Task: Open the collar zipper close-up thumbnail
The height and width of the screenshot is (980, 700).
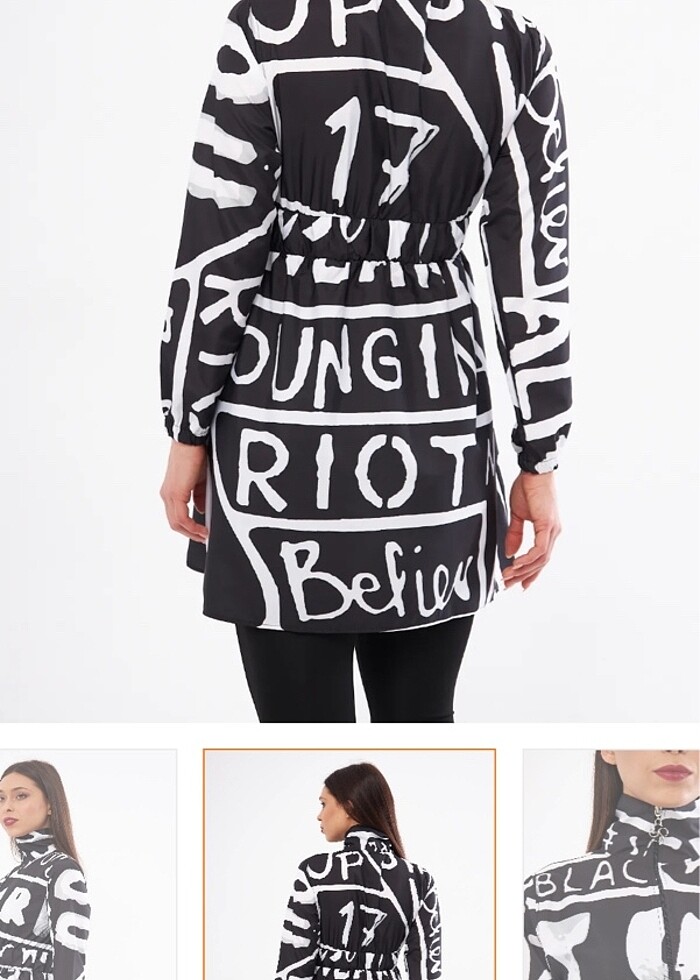Action: click(611, 865)
